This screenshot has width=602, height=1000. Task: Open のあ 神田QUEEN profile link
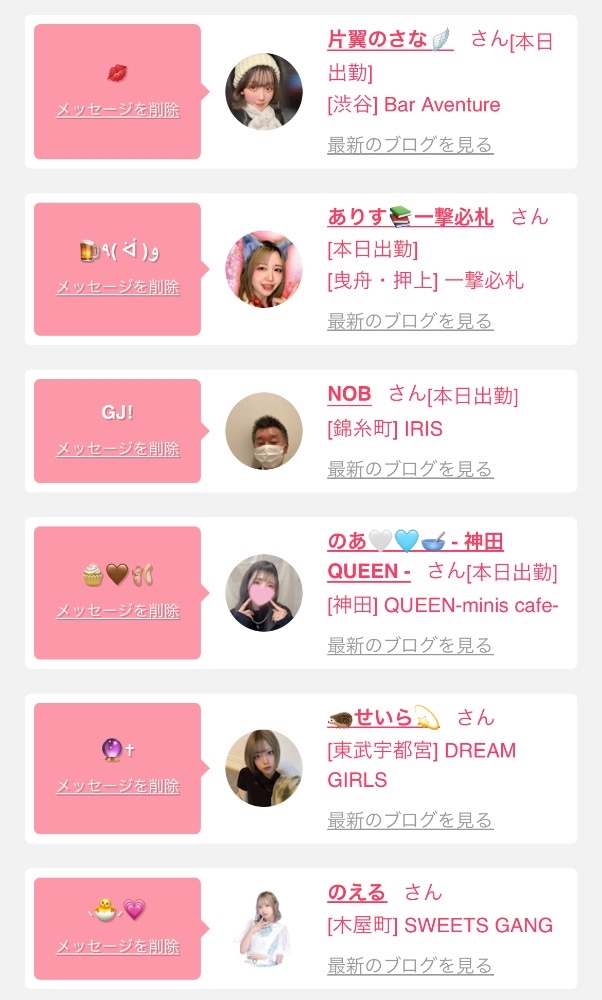pyautogui.click(x=415, y=556)
